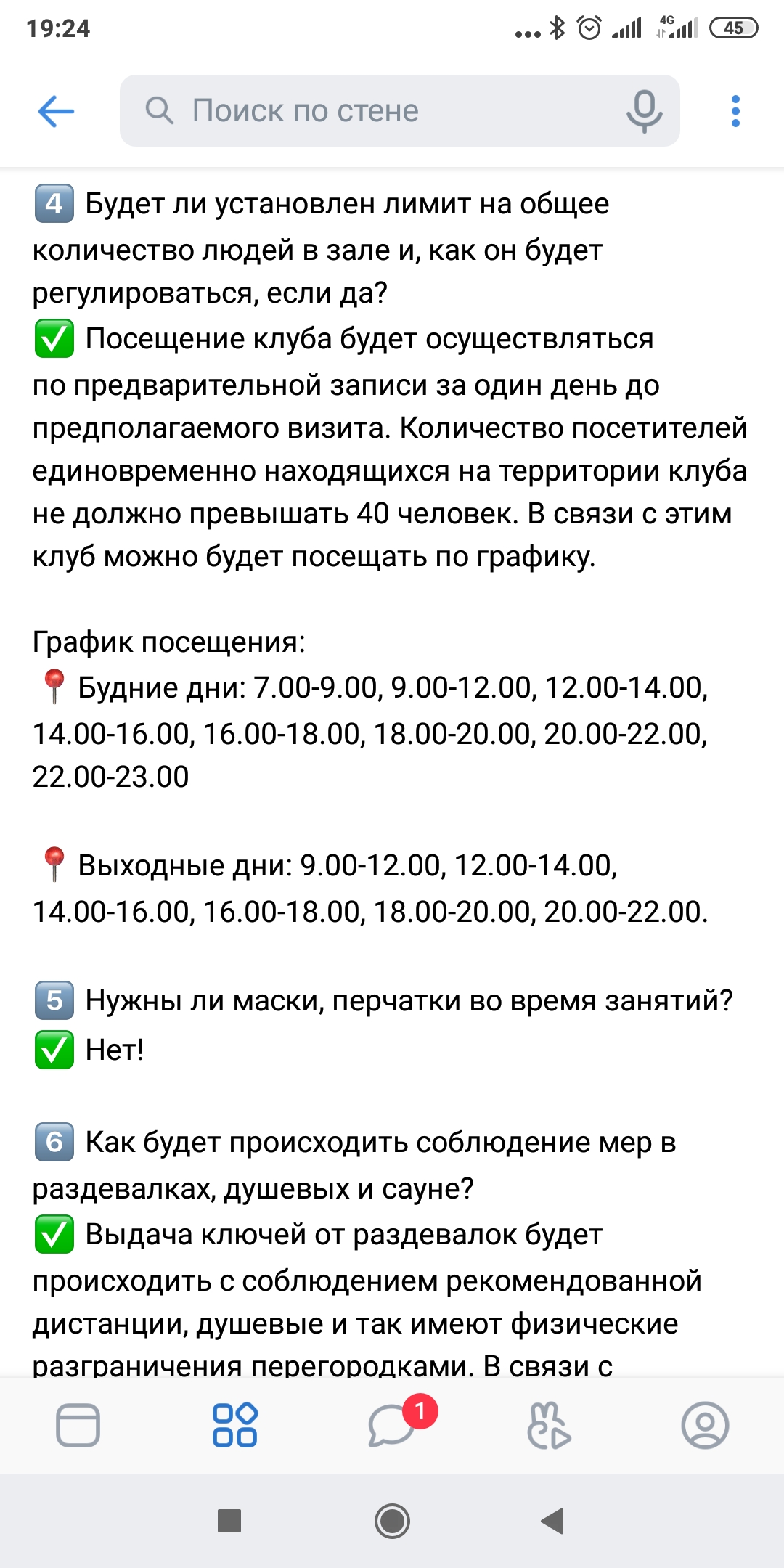The height and width of the screenshot is (1568, 784).
Task: Tap the 'Поиск по стене' search field
Action: pyautogui.click(x=377, y=111)
